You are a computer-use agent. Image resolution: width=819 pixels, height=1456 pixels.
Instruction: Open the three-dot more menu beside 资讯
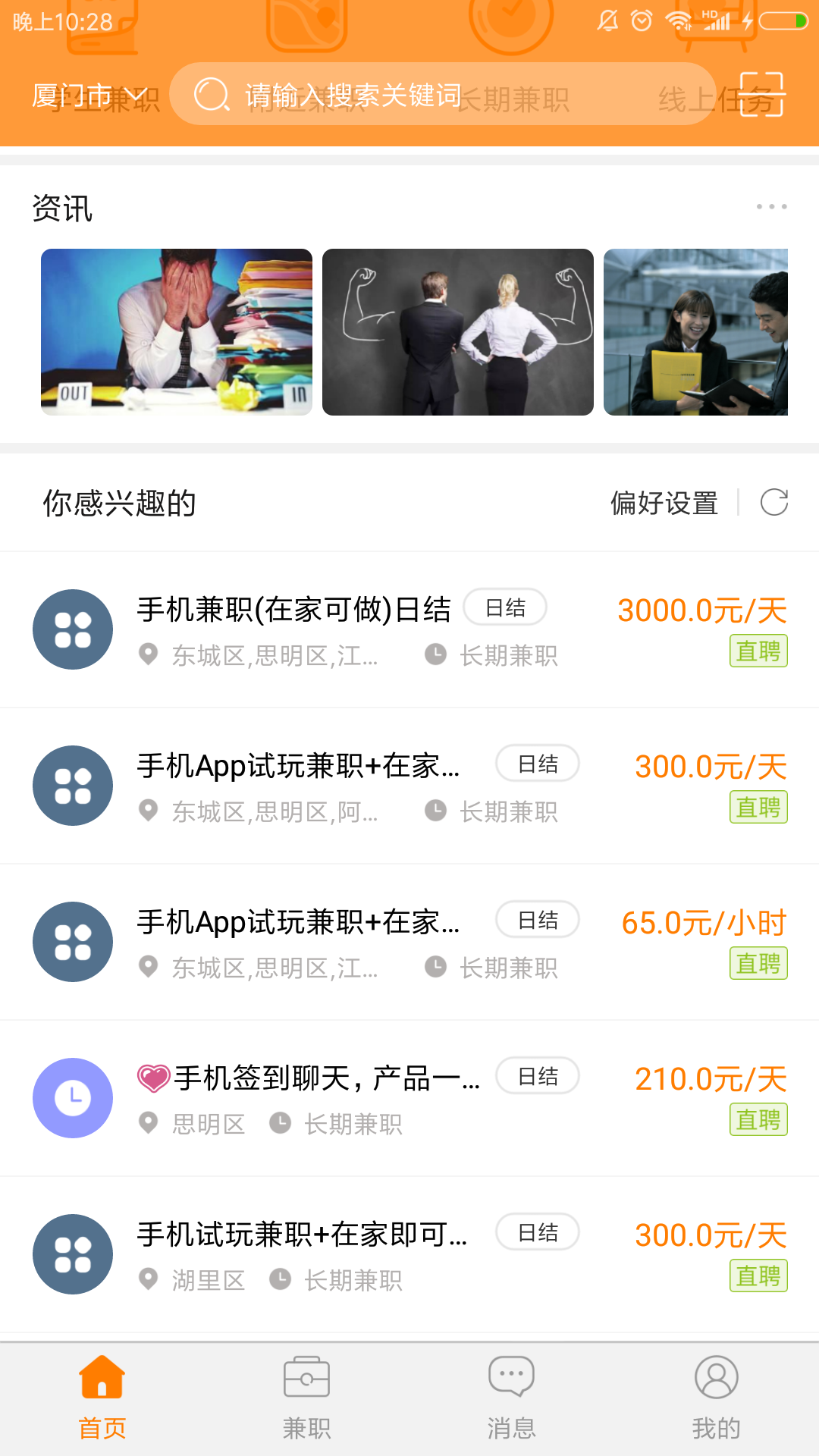click(x=771, y=207)
